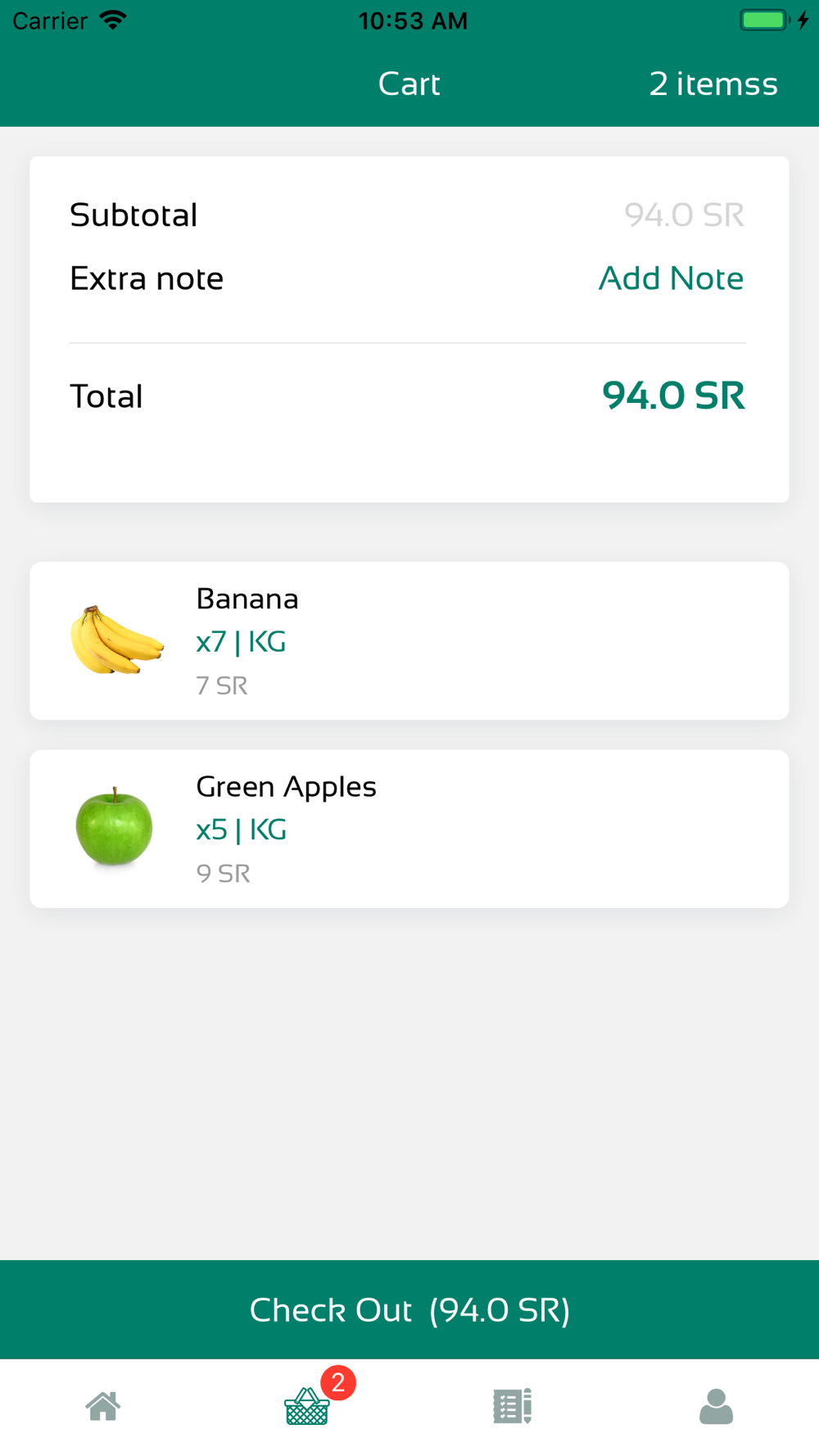The height and width of the screenshot is (1456, 819).
Task: Check out the 94.0 SR order
Action: coord(409,1309)
